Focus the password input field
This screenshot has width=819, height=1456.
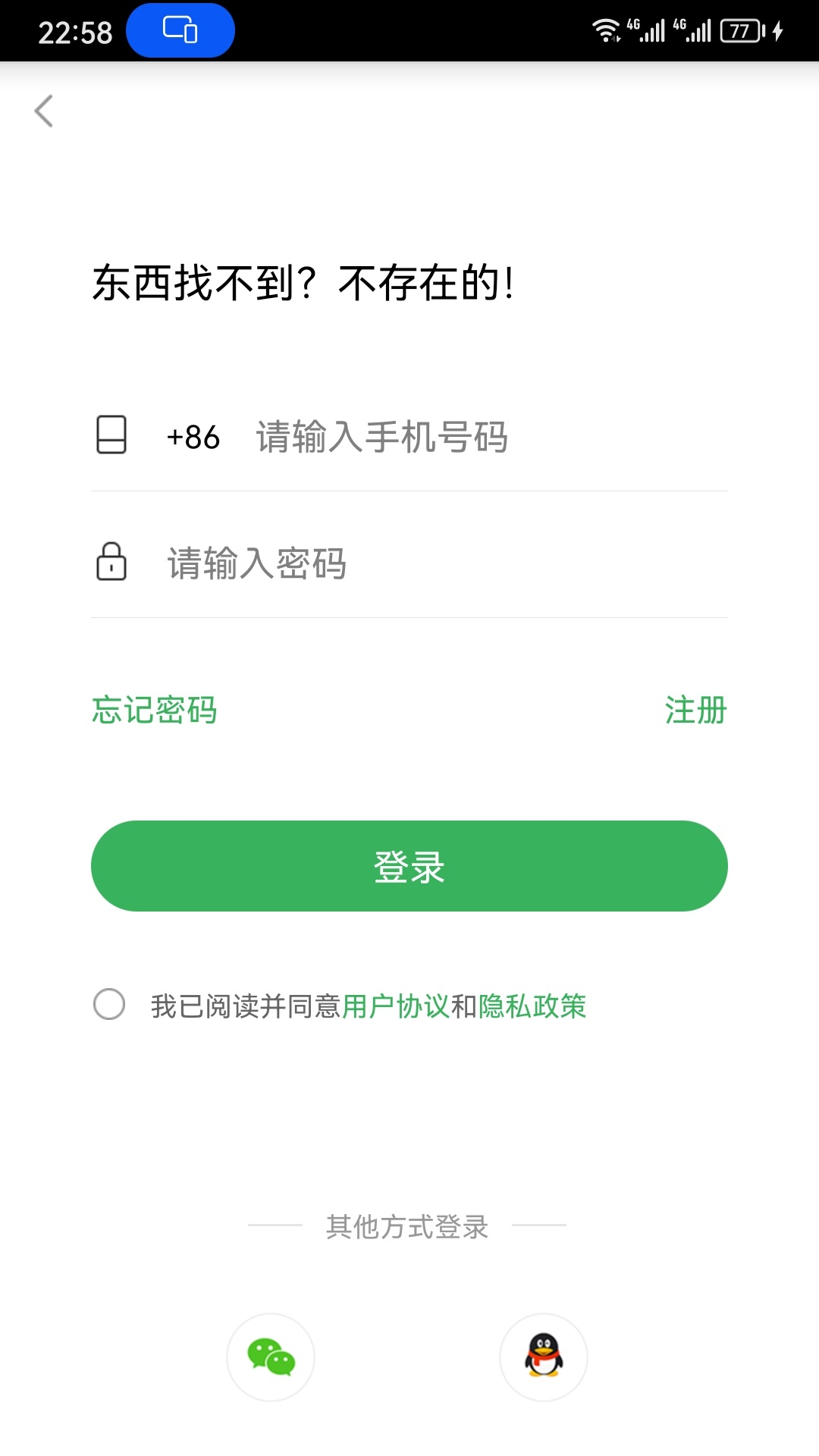coord(440,563)
